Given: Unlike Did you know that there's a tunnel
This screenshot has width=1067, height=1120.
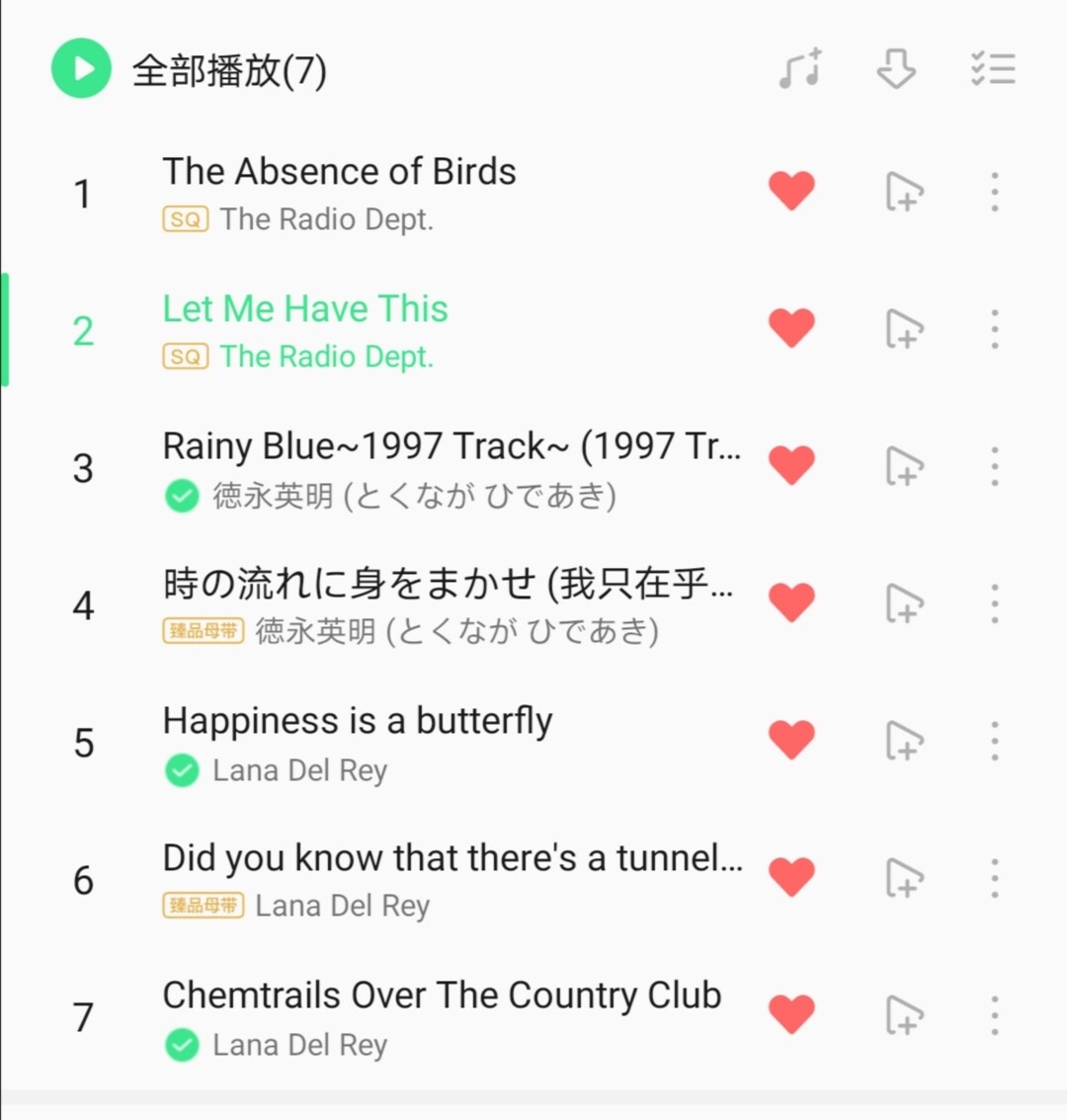Looking at the screenshot, I should [x=791, y=877].
